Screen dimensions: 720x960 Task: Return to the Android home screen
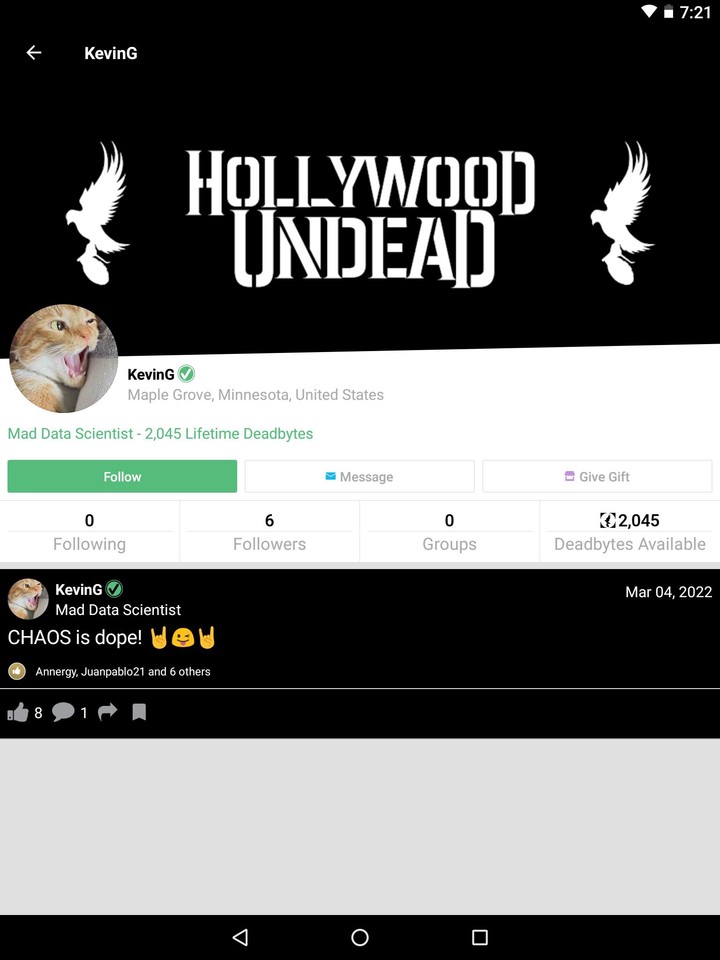pyautogui.click(x=360, y=937)
